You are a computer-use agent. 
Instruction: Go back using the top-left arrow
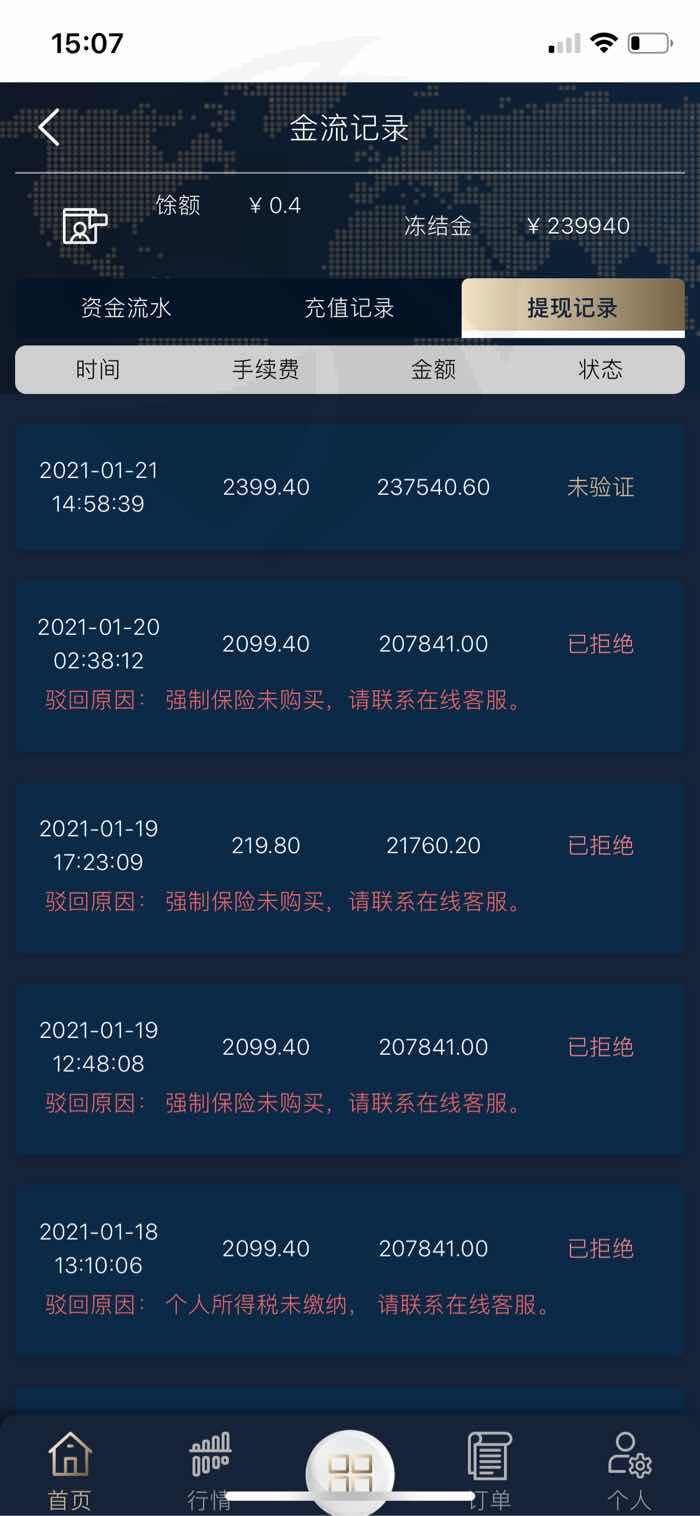tap(49, 128)
